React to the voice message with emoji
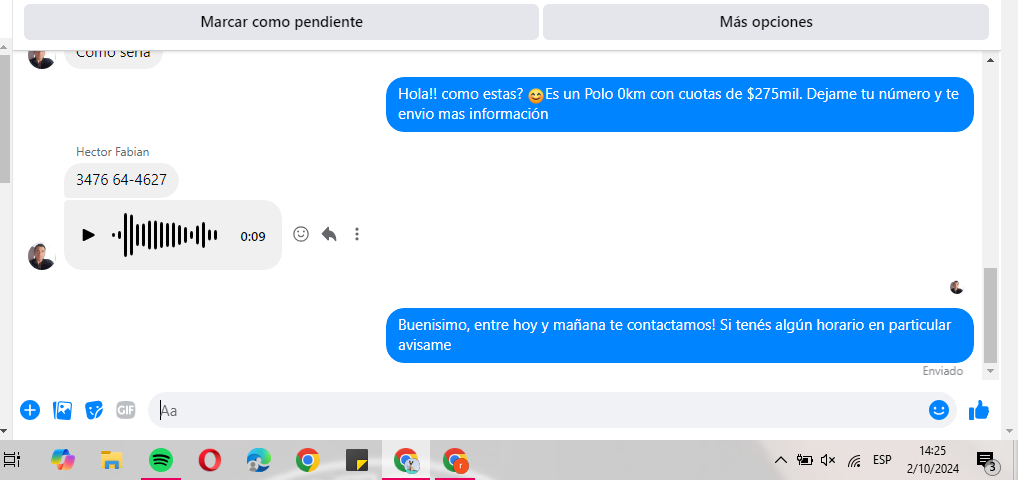Screen dimensions: 1018x480 pyautogui.click(x=301, y=234)
